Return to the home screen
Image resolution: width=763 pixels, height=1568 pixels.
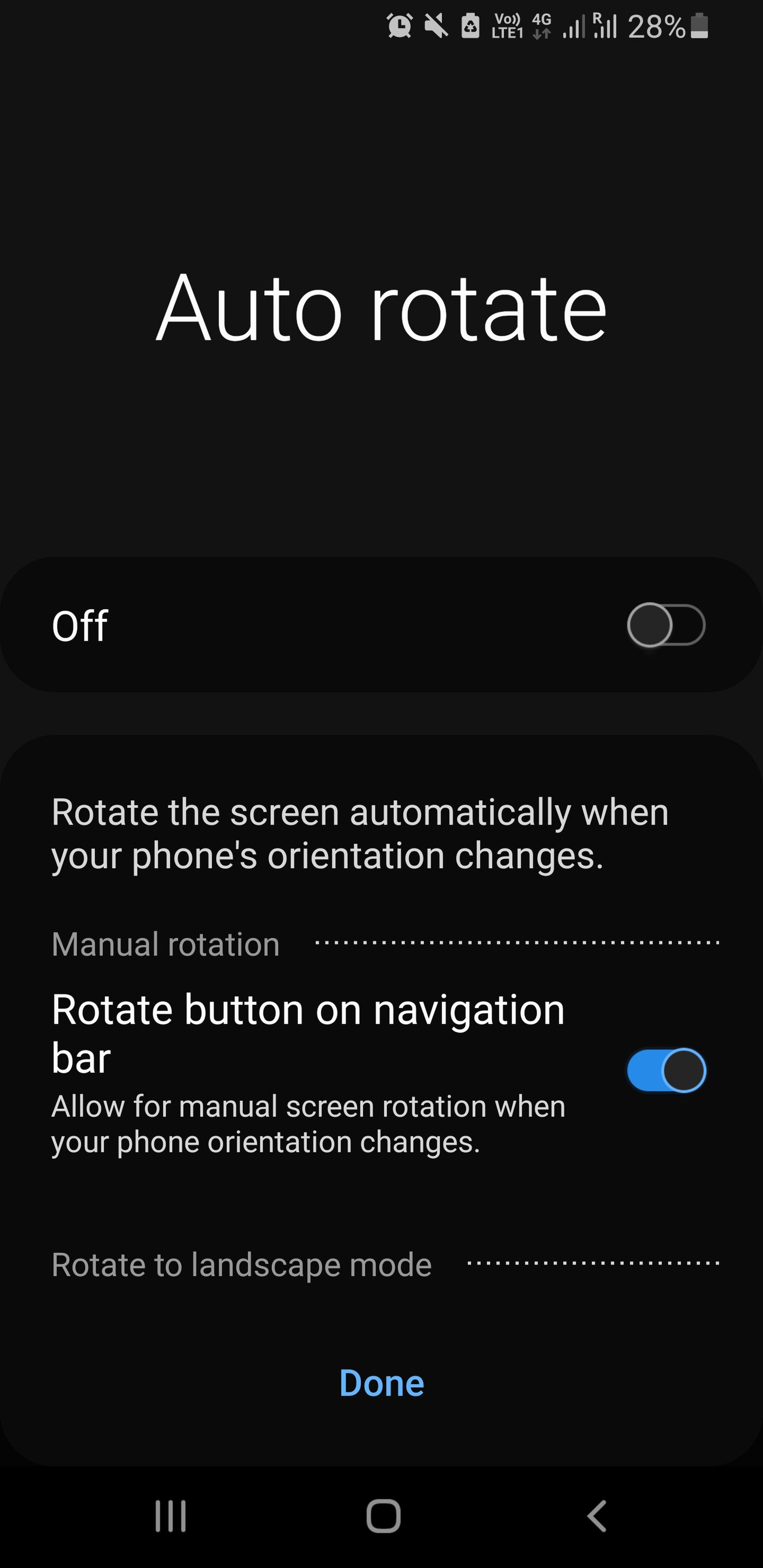(x=384, y=1516)
